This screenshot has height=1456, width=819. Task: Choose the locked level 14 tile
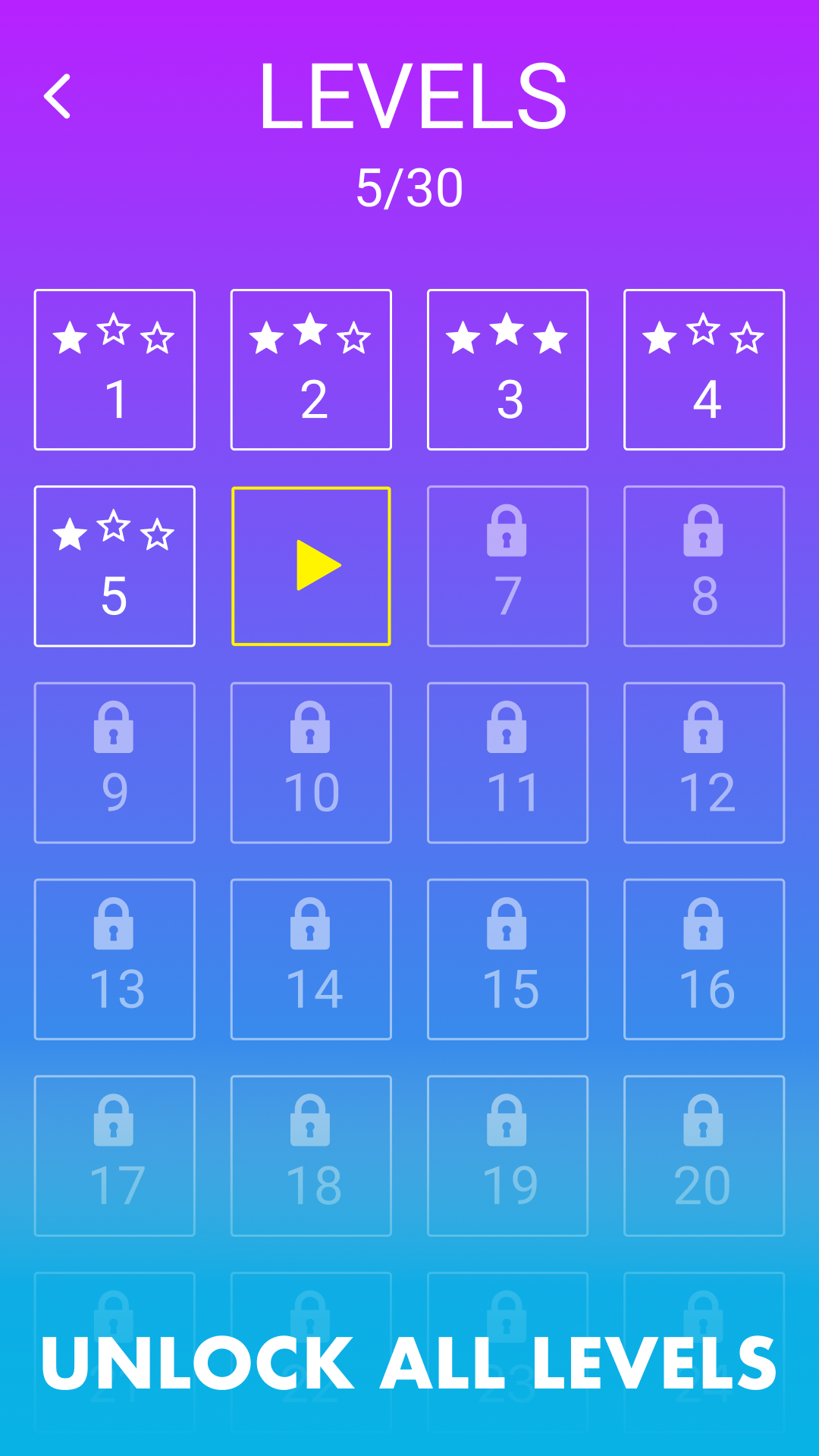point(311,959)
